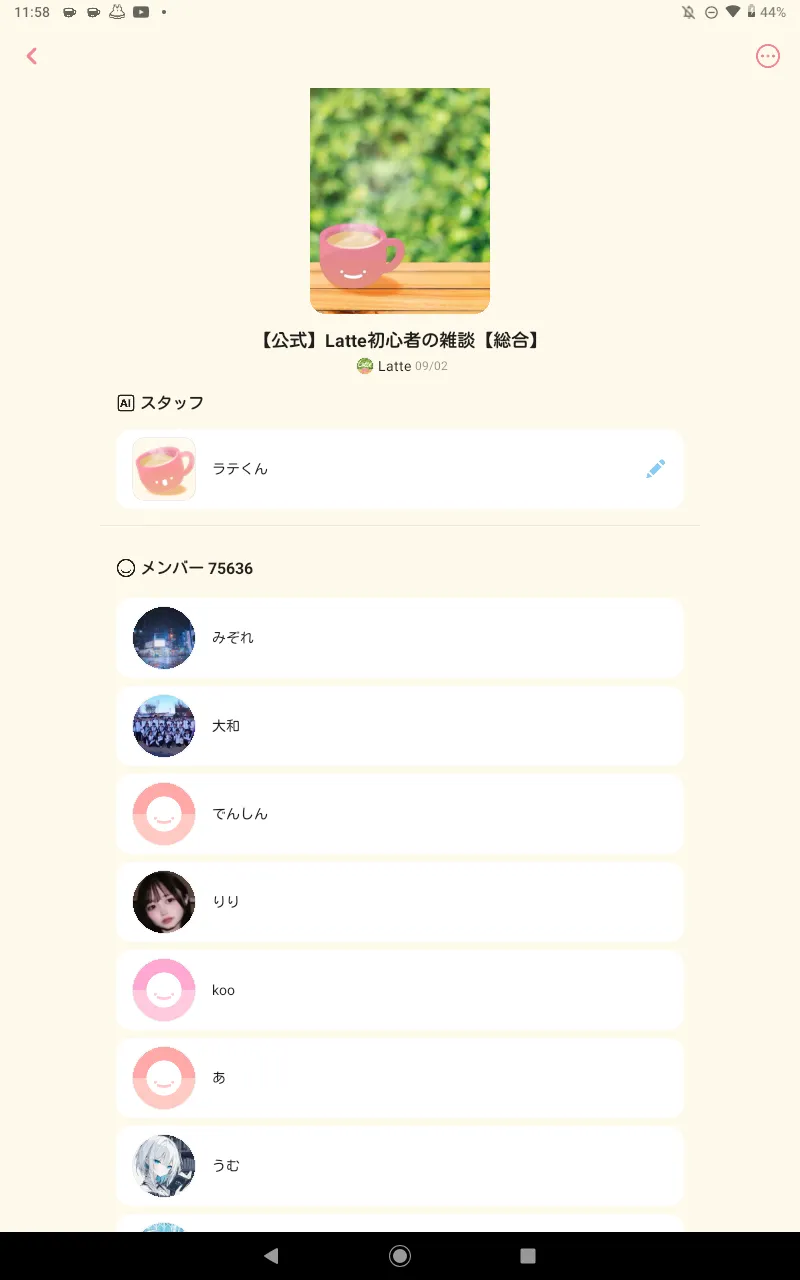Go back using the pink arrow
800x1280 pixels.
pyautogui.click(x=32, y=56)
